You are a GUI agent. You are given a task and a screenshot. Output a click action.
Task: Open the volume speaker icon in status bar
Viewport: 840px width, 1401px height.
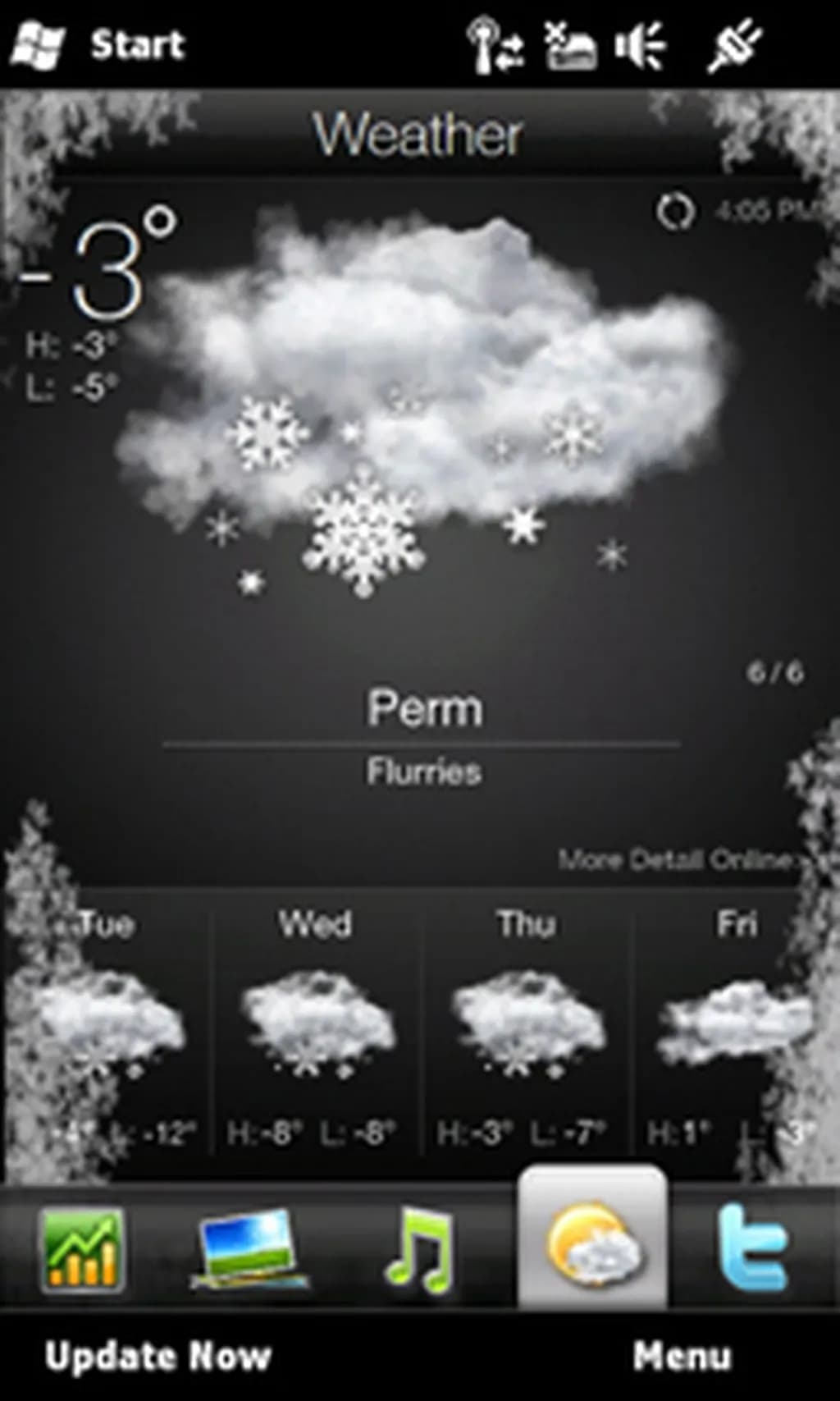[x=639, y=45]
